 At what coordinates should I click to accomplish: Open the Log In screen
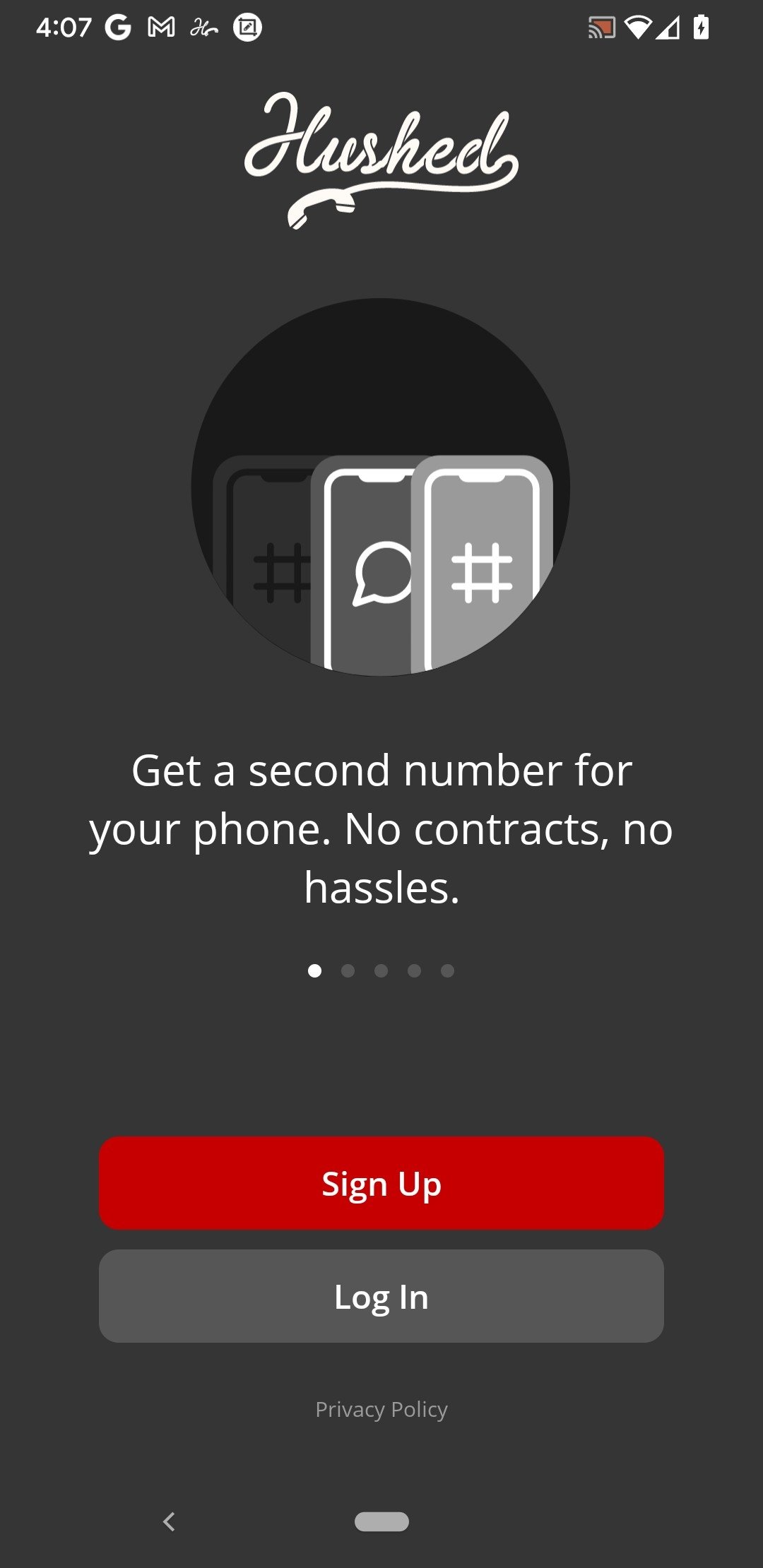point(381,1296)
